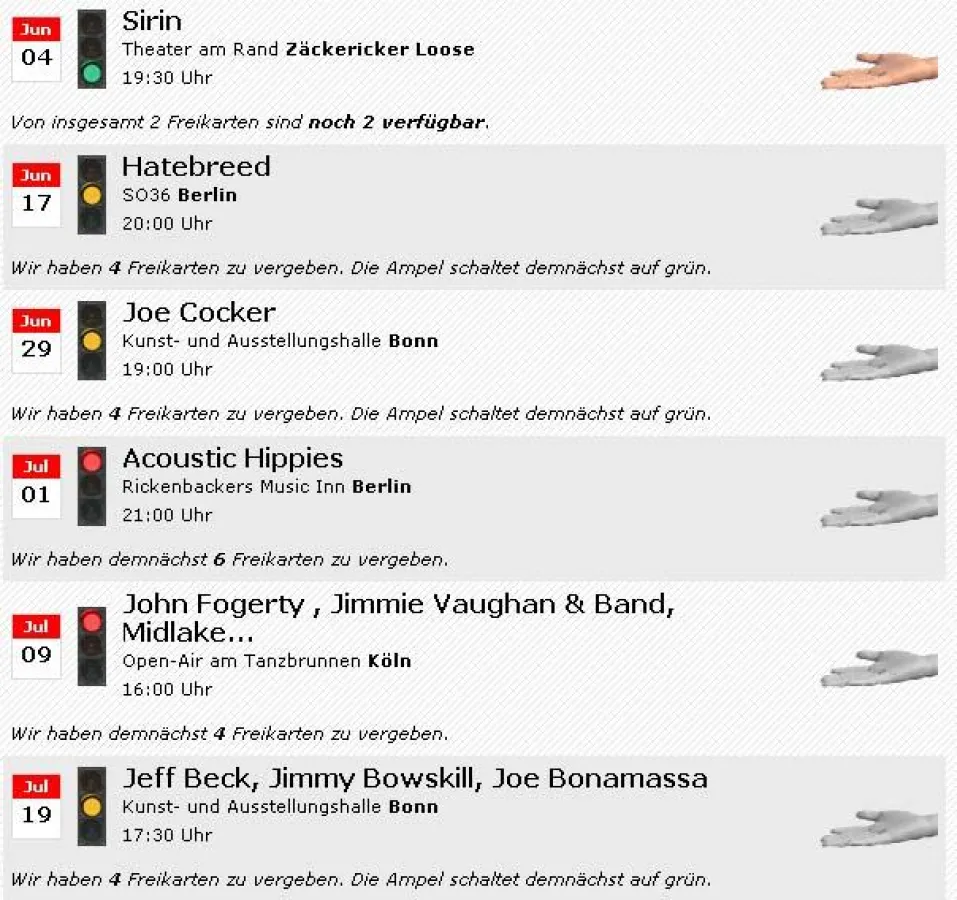
Task: Tap the hand icon for the Köln Open-Air event
Action: point(878,668)
